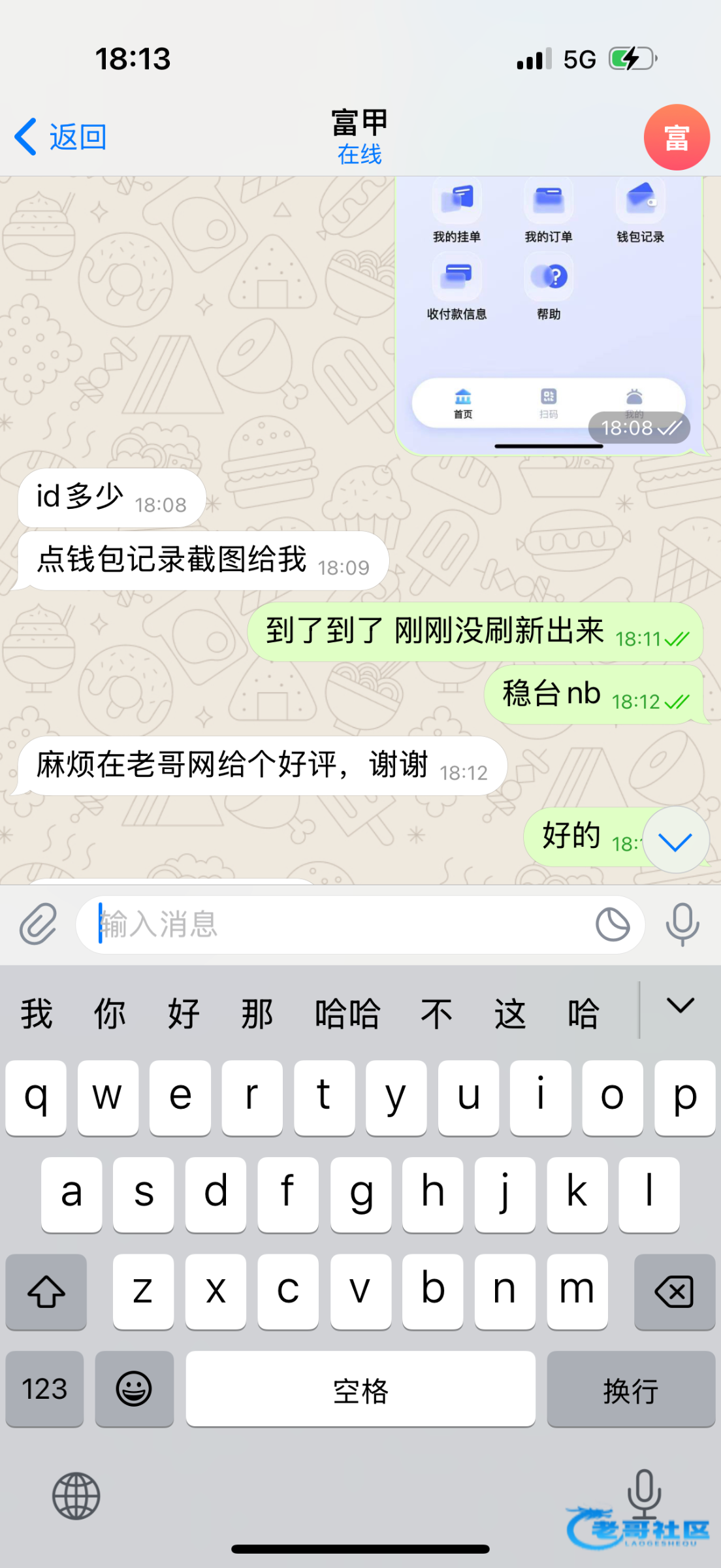This screenshot has width=721, height=1568.
Task: Tap the backspace key
Action: click(x=674, y=1292)
